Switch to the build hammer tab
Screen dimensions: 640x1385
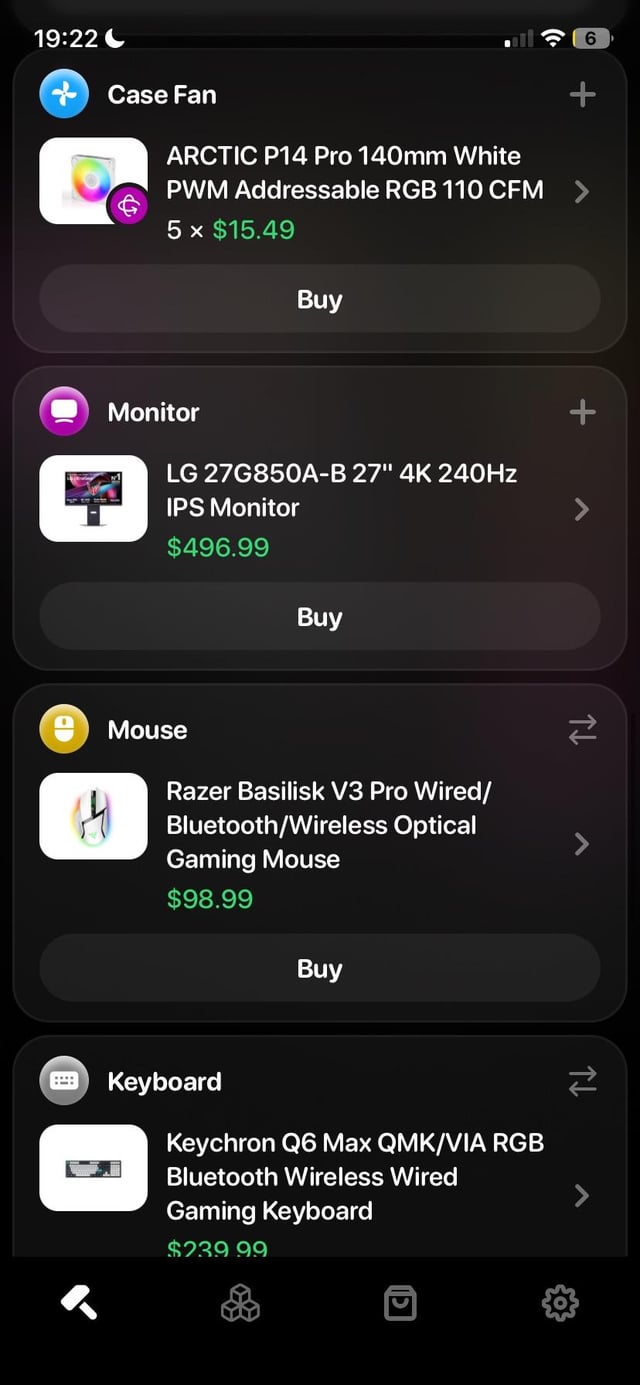[79, 1303]
